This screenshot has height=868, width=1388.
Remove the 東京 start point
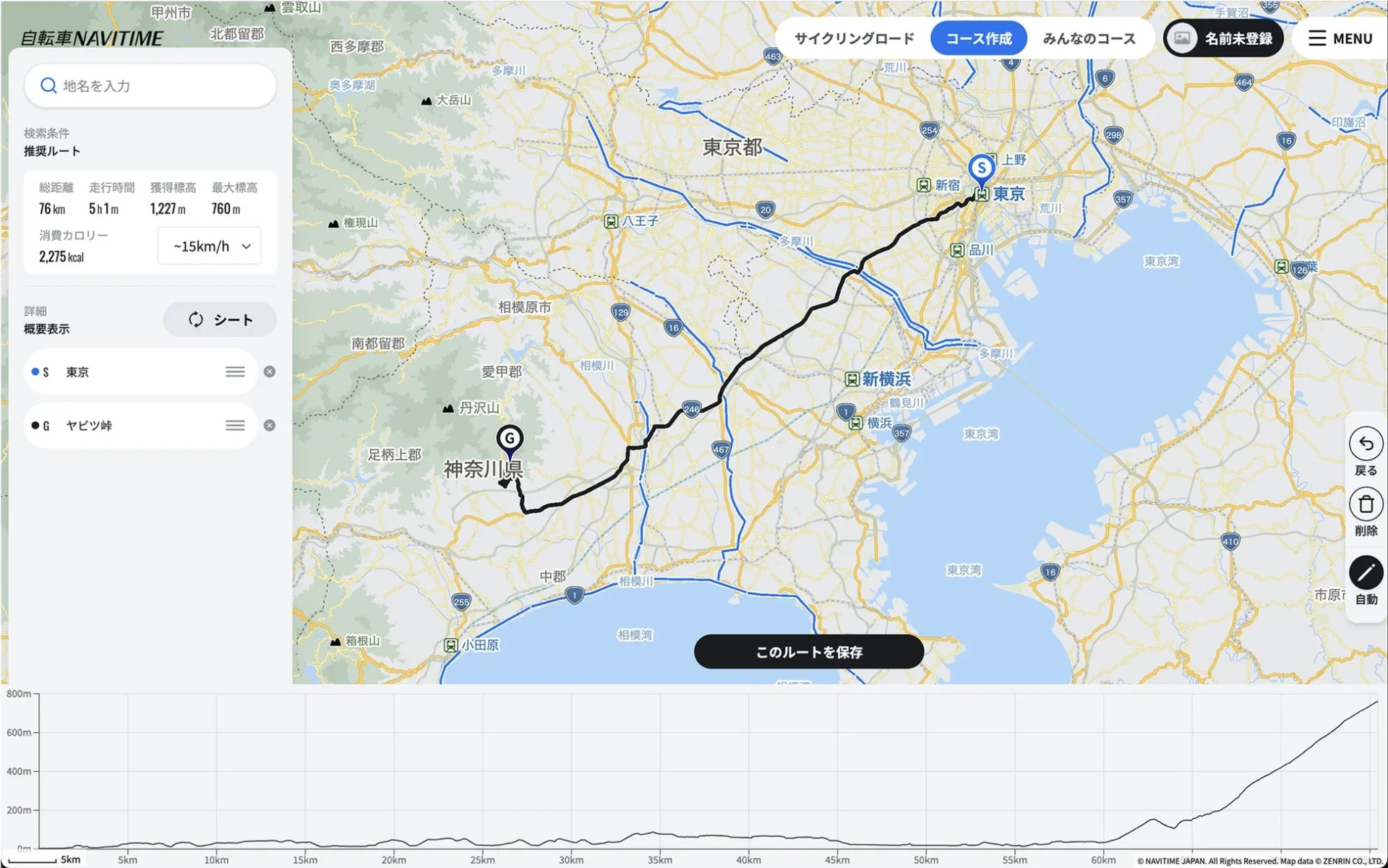pos(270,372)
